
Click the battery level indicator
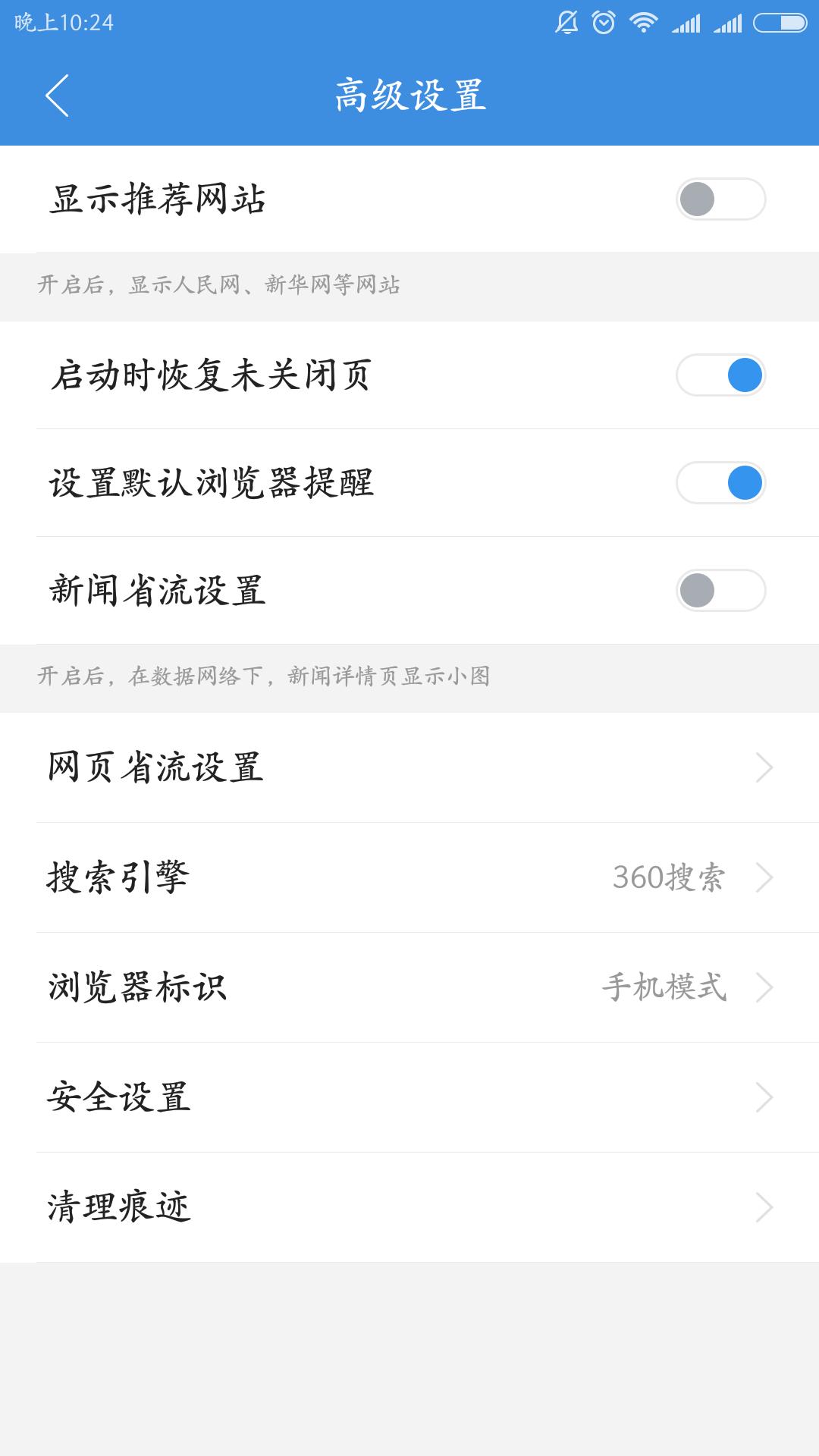[x=779, y=21]
